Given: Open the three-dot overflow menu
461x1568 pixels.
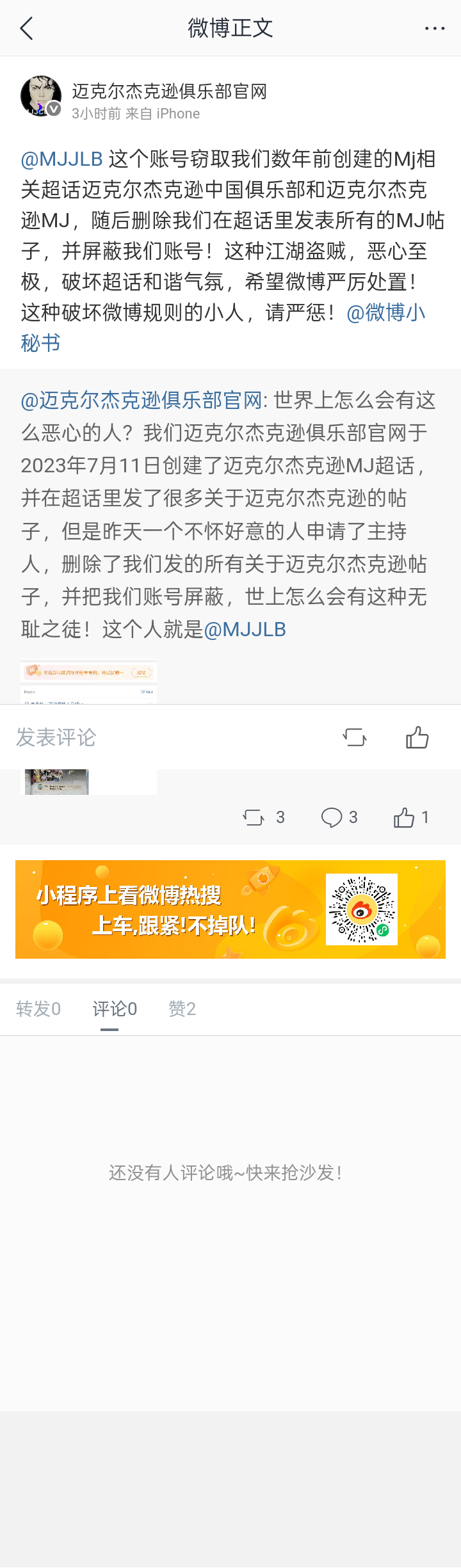Looking at the screenshot, I should click(435, 29).
